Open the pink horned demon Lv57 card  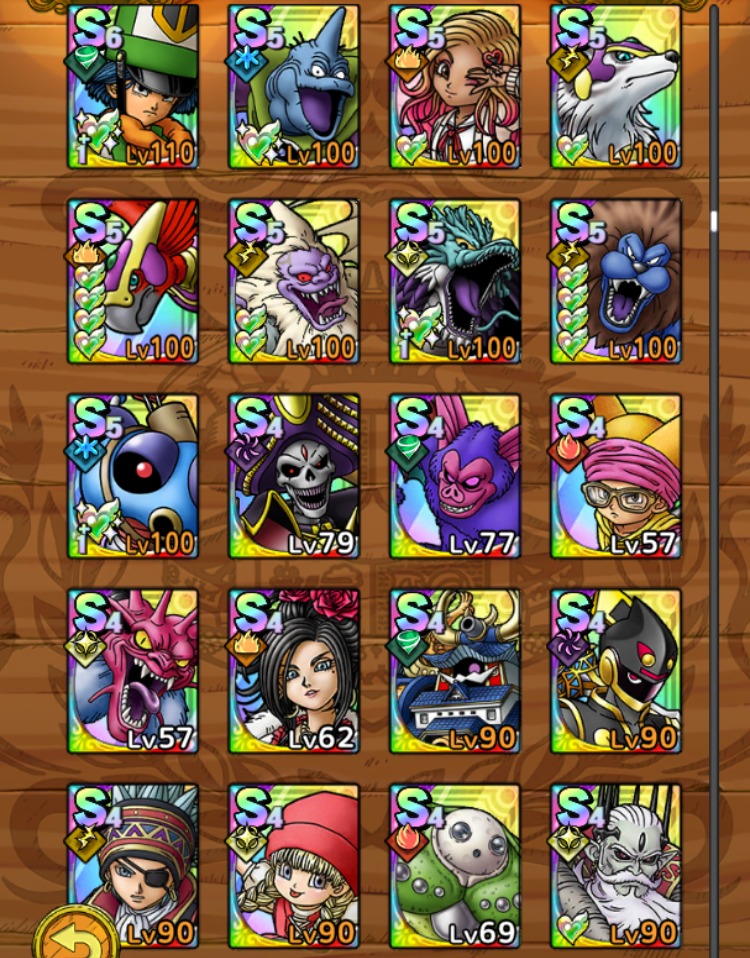133,671
